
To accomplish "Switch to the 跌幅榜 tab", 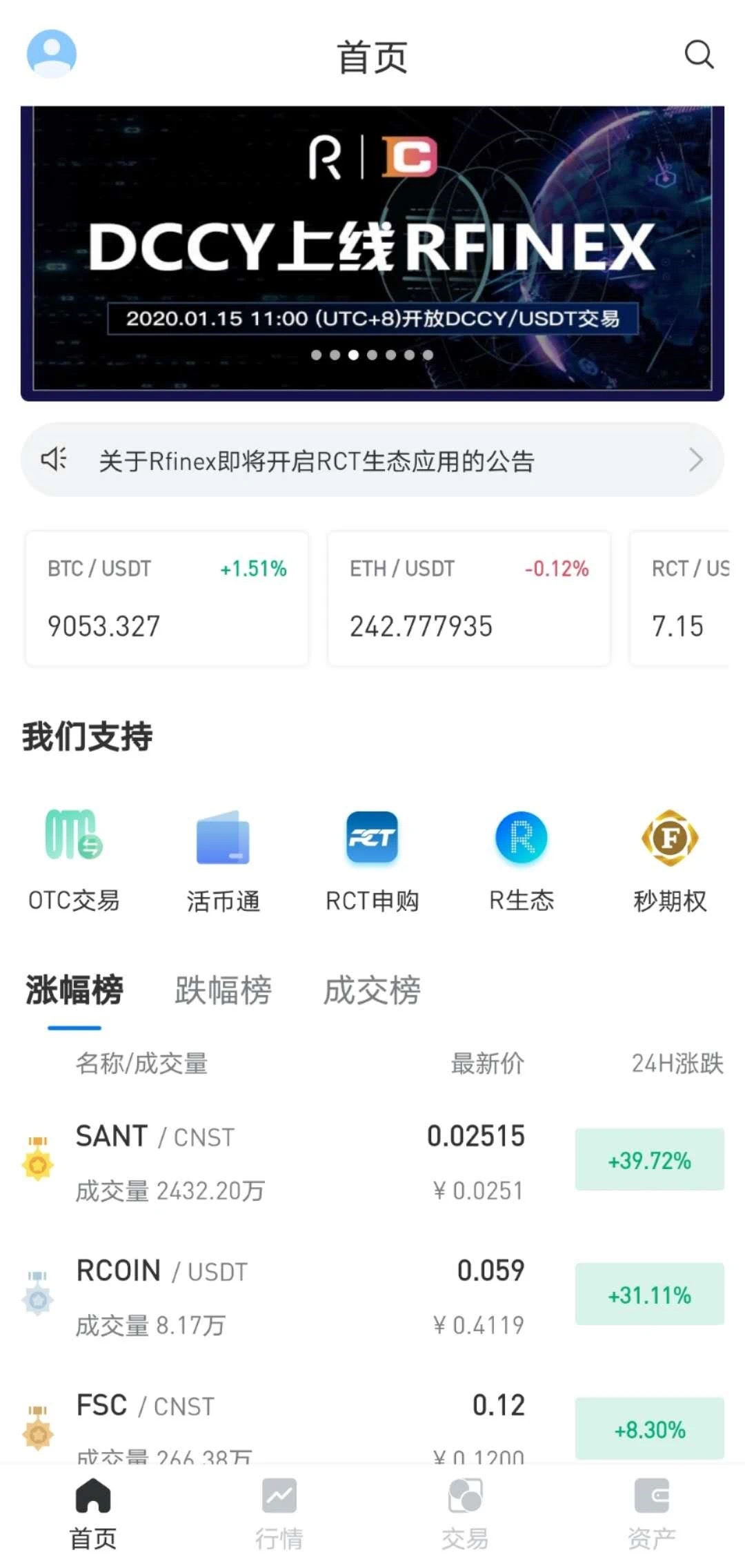I will [223, 991].
